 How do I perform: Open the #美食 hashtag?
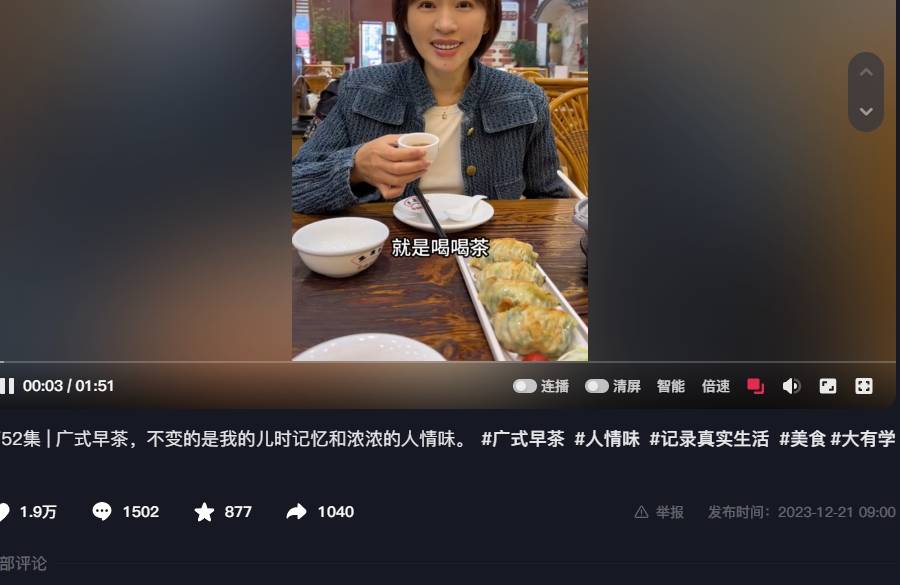coord(802,439)
